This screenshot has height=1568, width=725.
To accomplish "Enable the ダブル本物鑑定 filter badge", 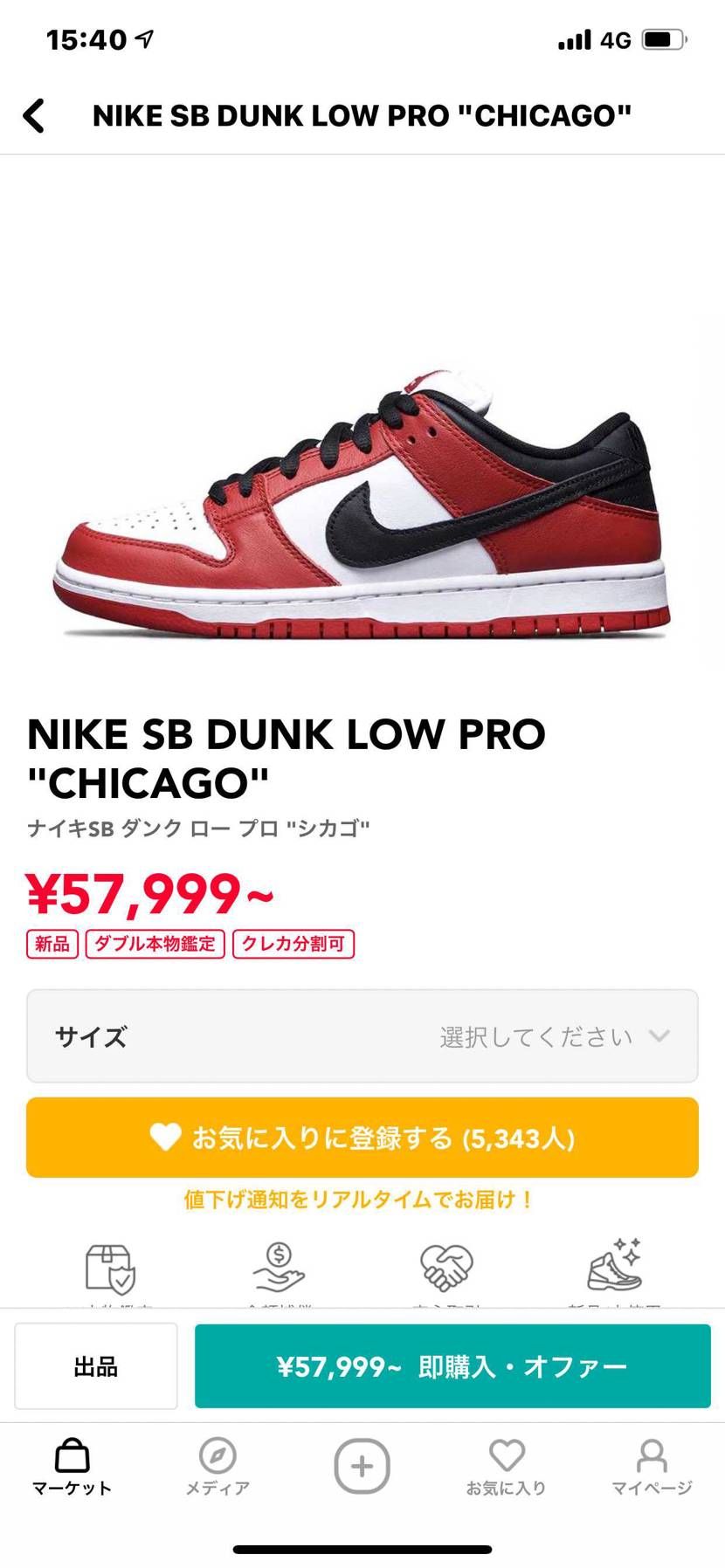I will point(155,944).
